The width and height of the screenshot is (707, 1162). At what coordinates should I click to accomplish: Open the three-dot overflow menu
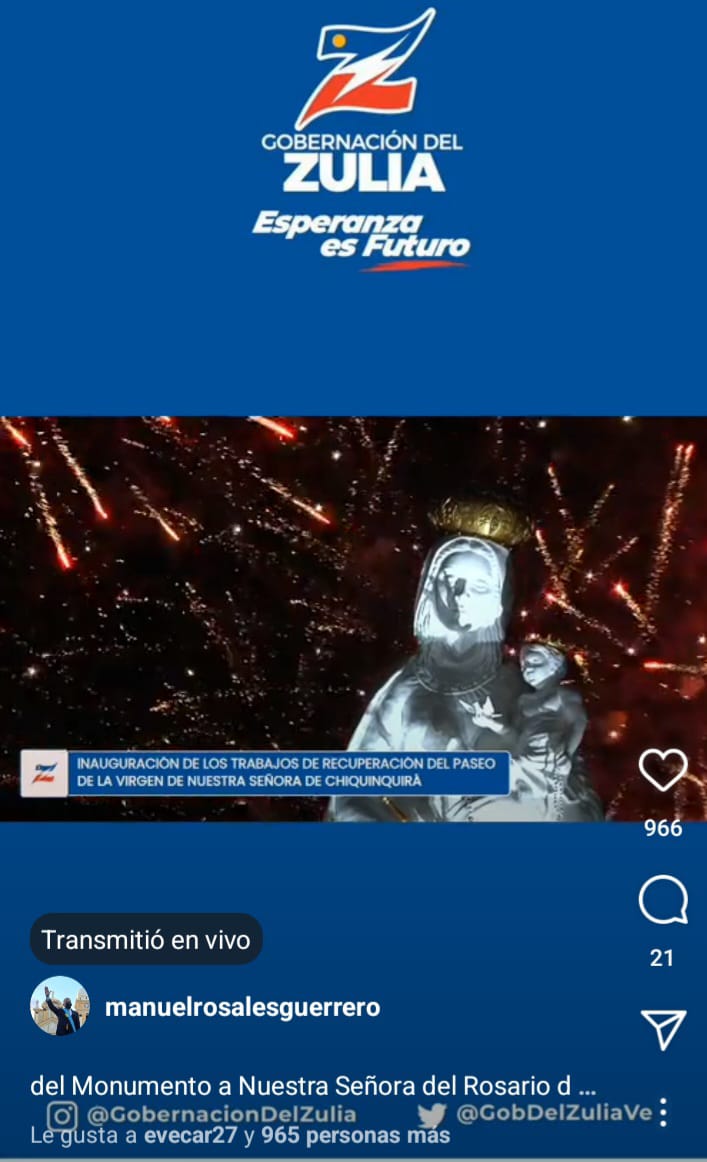(663, 1112)
